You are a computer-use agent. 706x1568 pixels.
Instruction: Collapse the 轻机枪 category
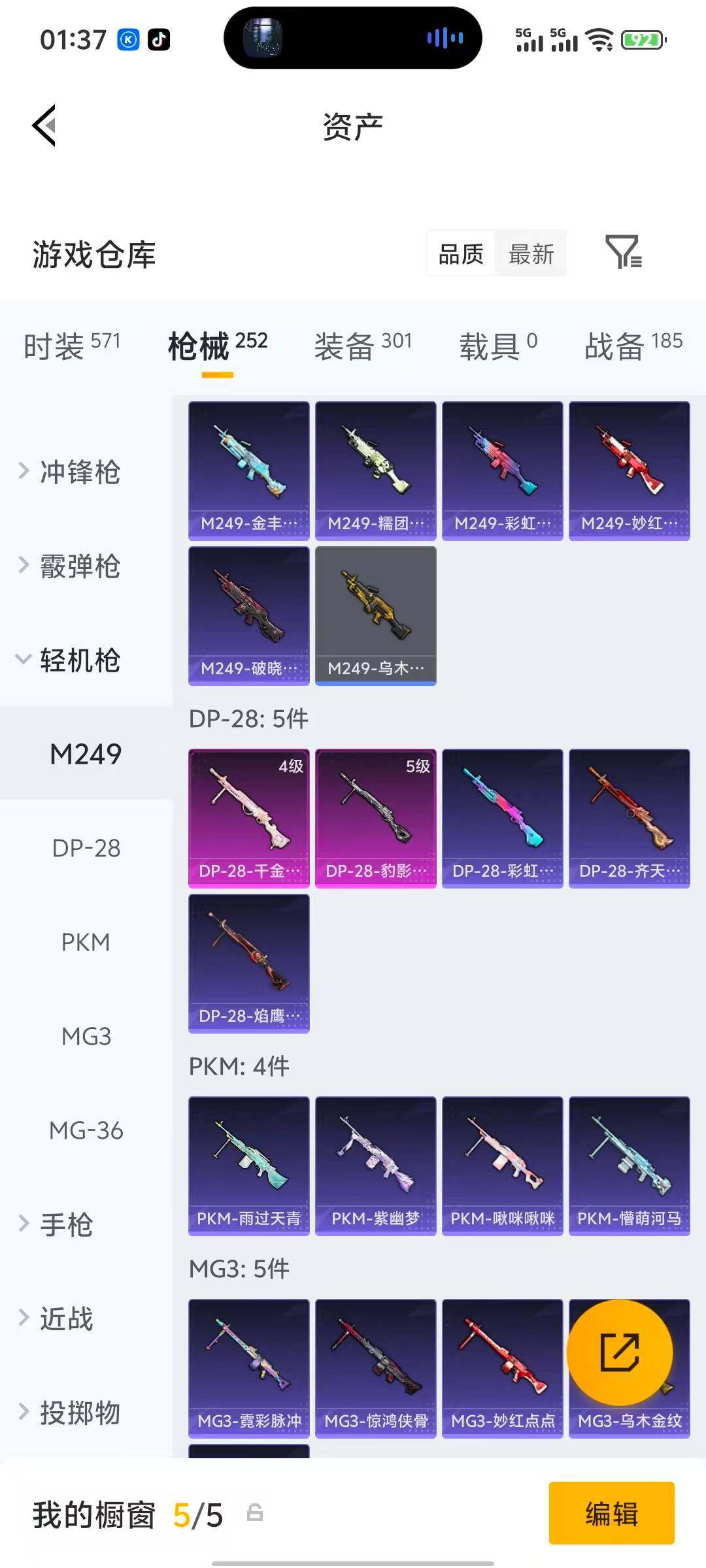pyautogui.click(x=70, y=660)
